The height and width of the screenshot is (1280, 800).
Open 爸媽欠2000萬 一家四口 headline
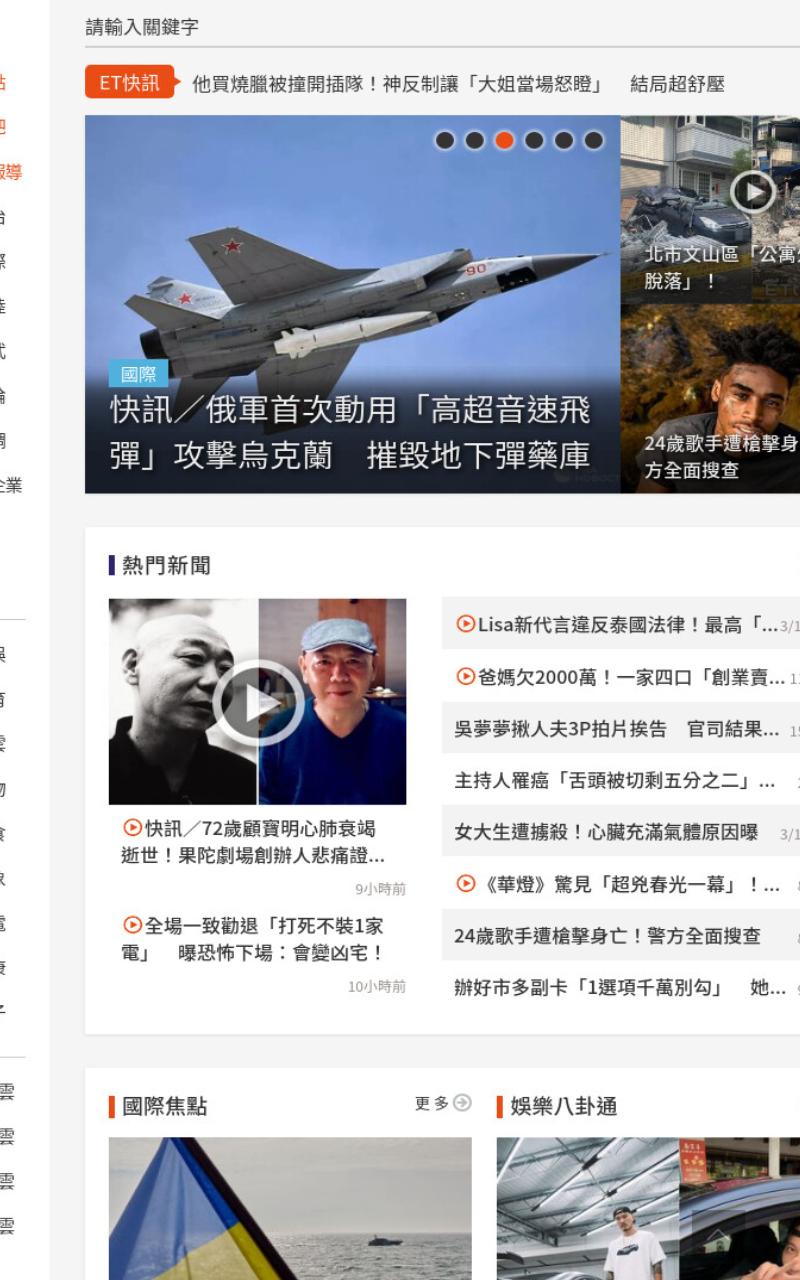point(621,677)
